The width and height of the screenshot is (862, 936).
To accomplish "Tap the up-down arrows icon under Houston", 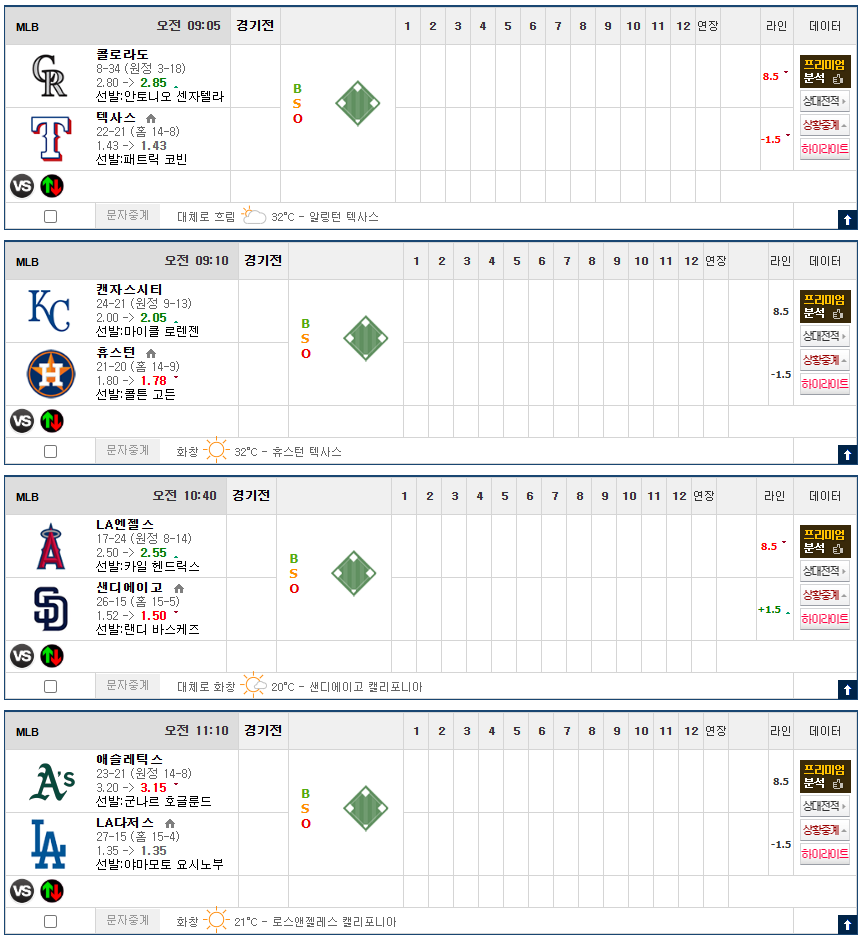I will [x=52, y=421].
